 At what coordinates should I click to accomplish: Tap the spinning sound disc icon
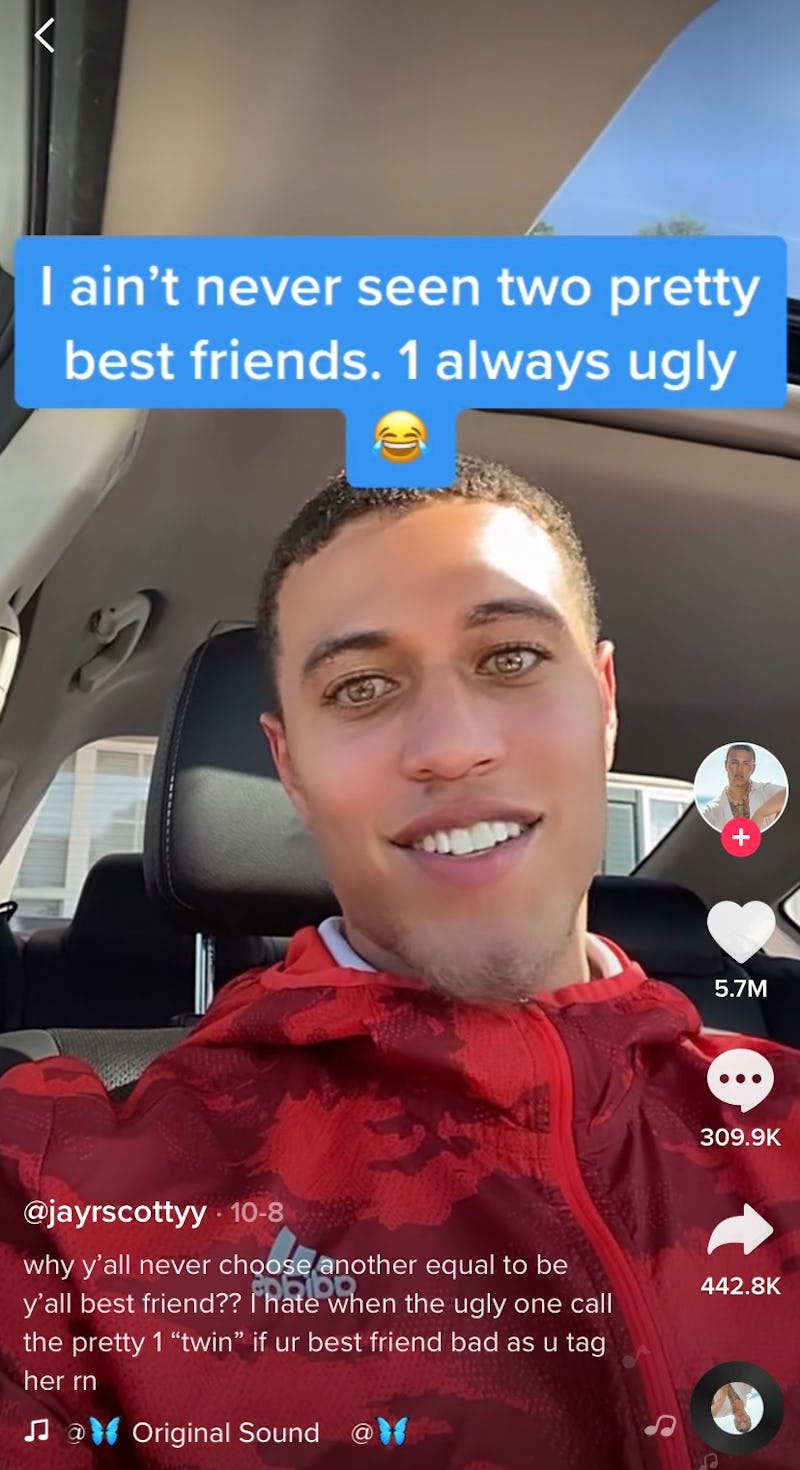737,1408
